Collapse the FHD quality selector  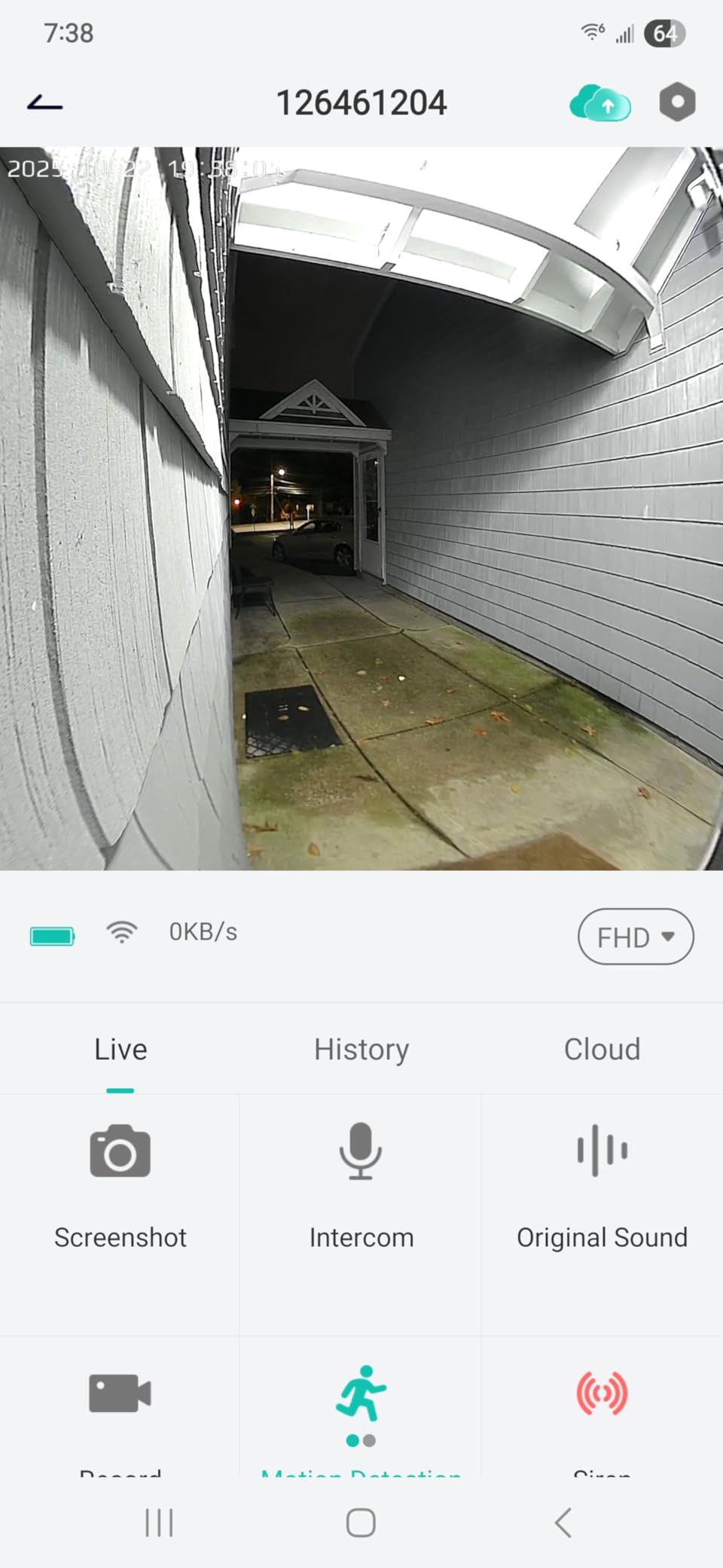click(635, 937)
